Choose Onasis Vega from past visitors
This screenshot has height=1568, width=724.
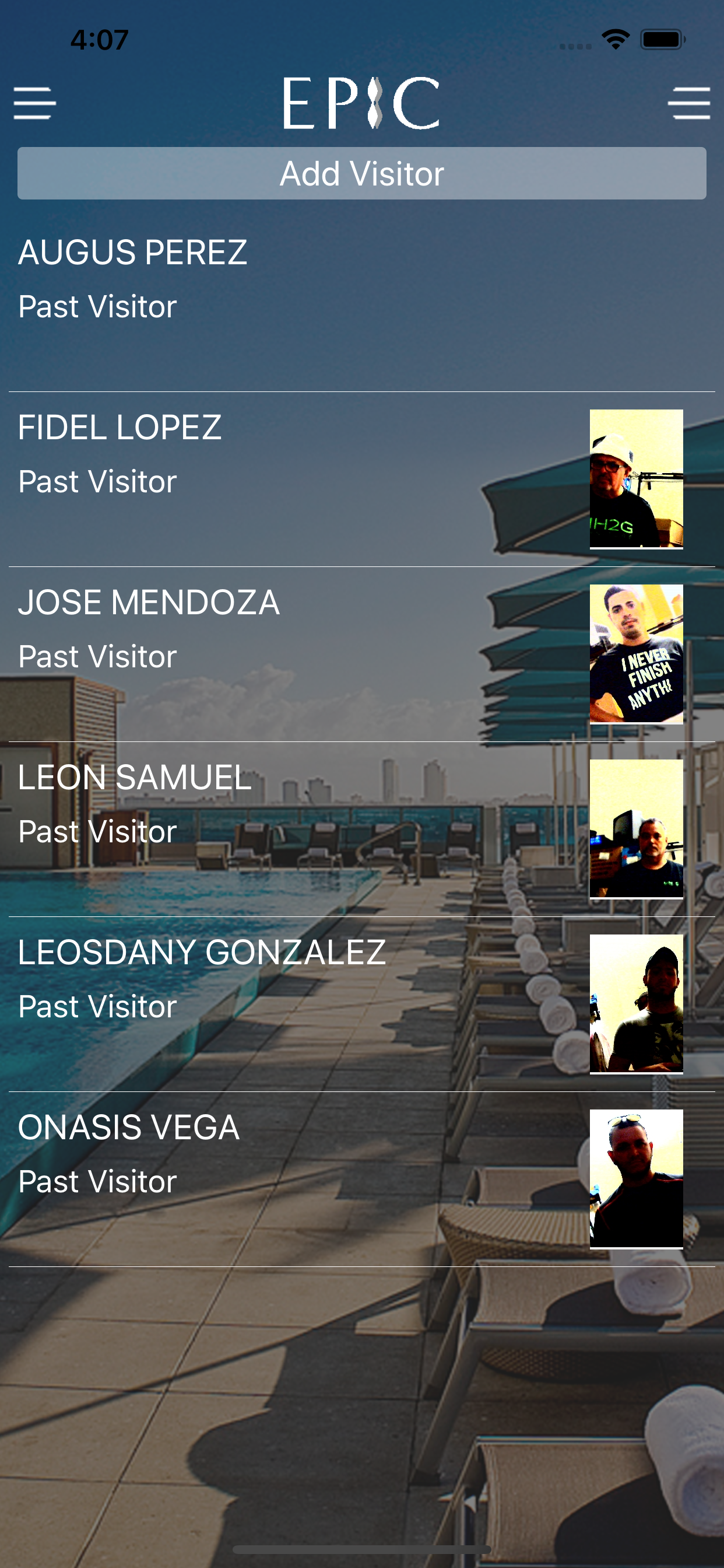point(362,1179)
